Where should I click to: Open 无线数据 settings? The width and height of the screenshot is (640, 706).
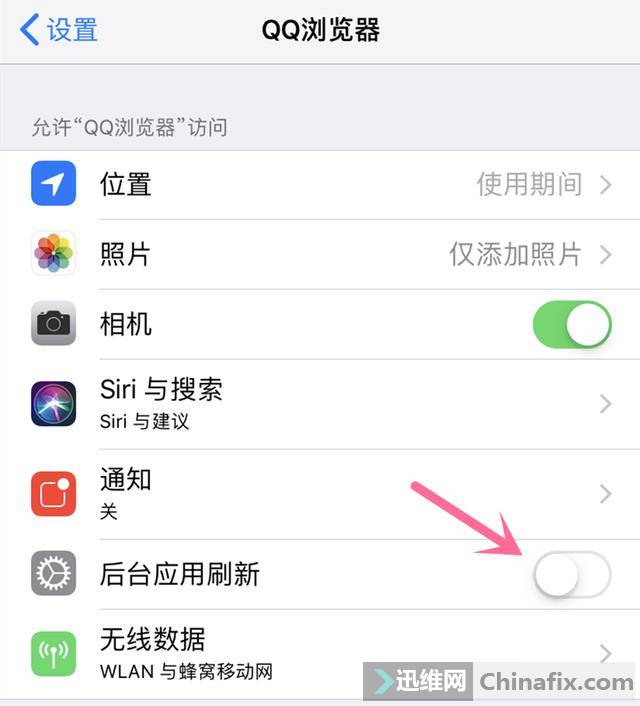pos(320,651)
